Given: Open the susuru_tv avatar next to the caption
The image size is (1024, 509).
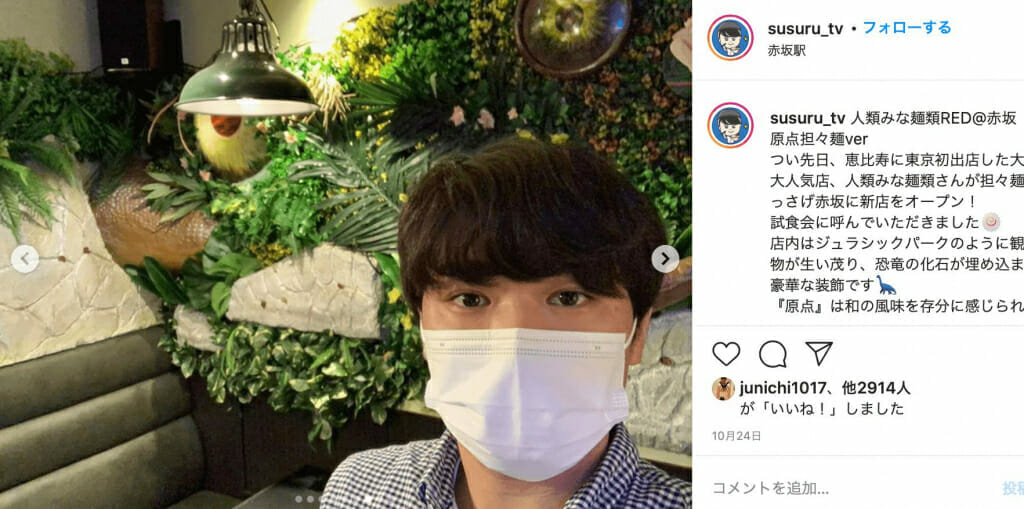Looking at the screenshot, I should tap(730, 126).
